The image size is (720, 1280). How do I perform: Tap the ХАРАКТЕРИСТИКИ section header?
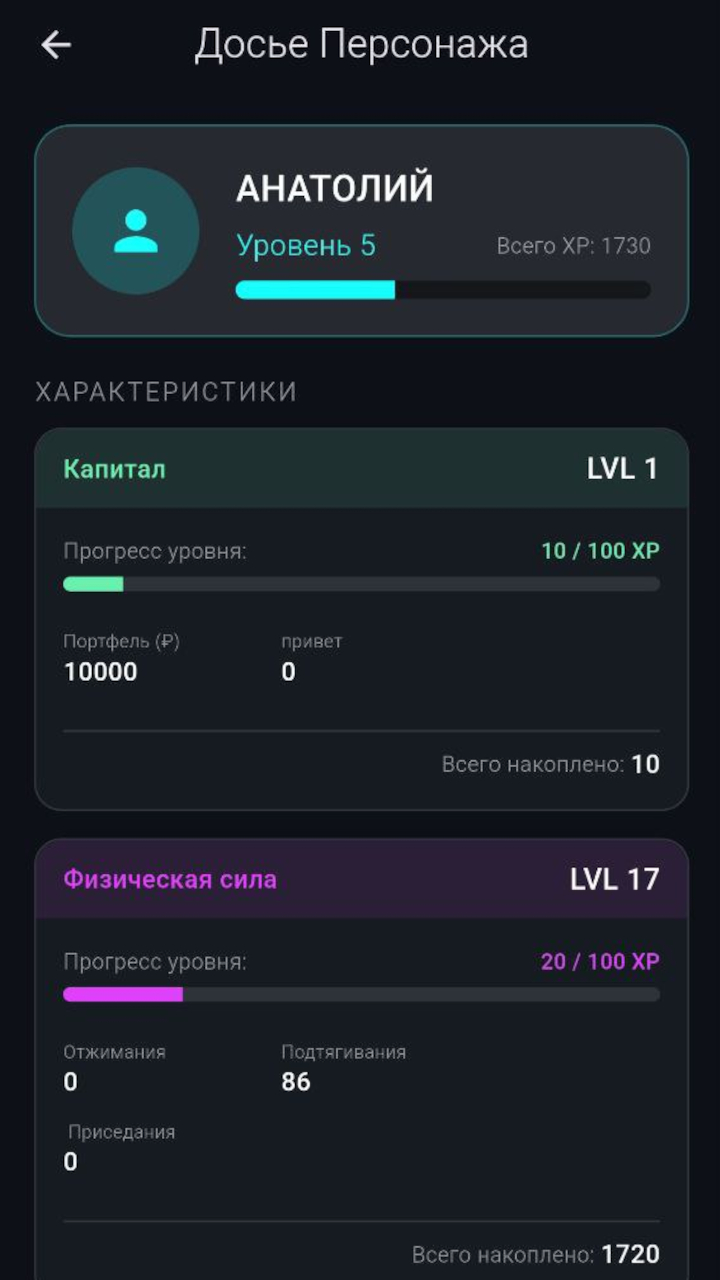pyautogui.click(x=166, y=391)
